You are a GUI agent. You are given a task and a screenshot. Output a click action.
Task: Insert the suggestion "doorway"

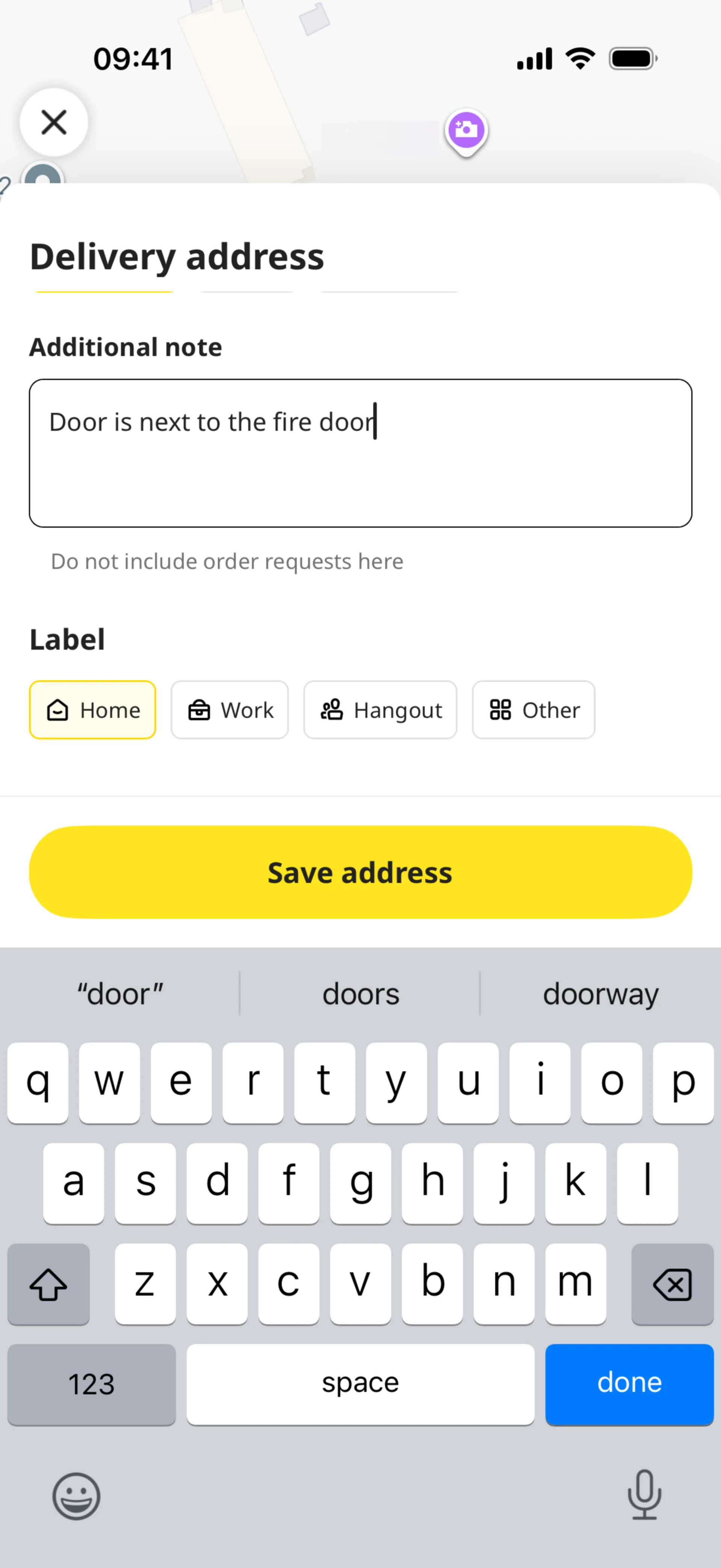600,994
